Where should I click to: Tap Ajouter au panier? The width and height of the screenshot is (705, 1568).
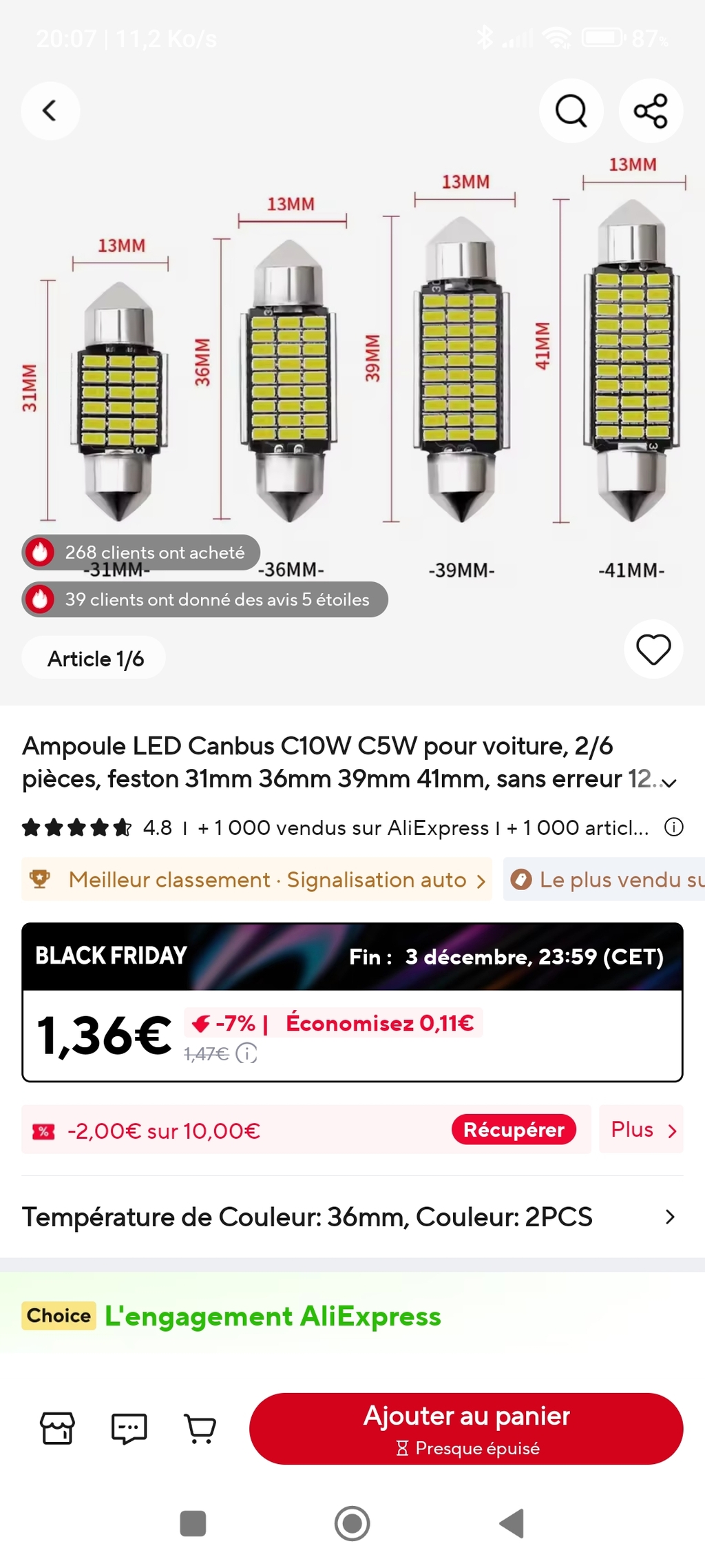pos(466,1428)
